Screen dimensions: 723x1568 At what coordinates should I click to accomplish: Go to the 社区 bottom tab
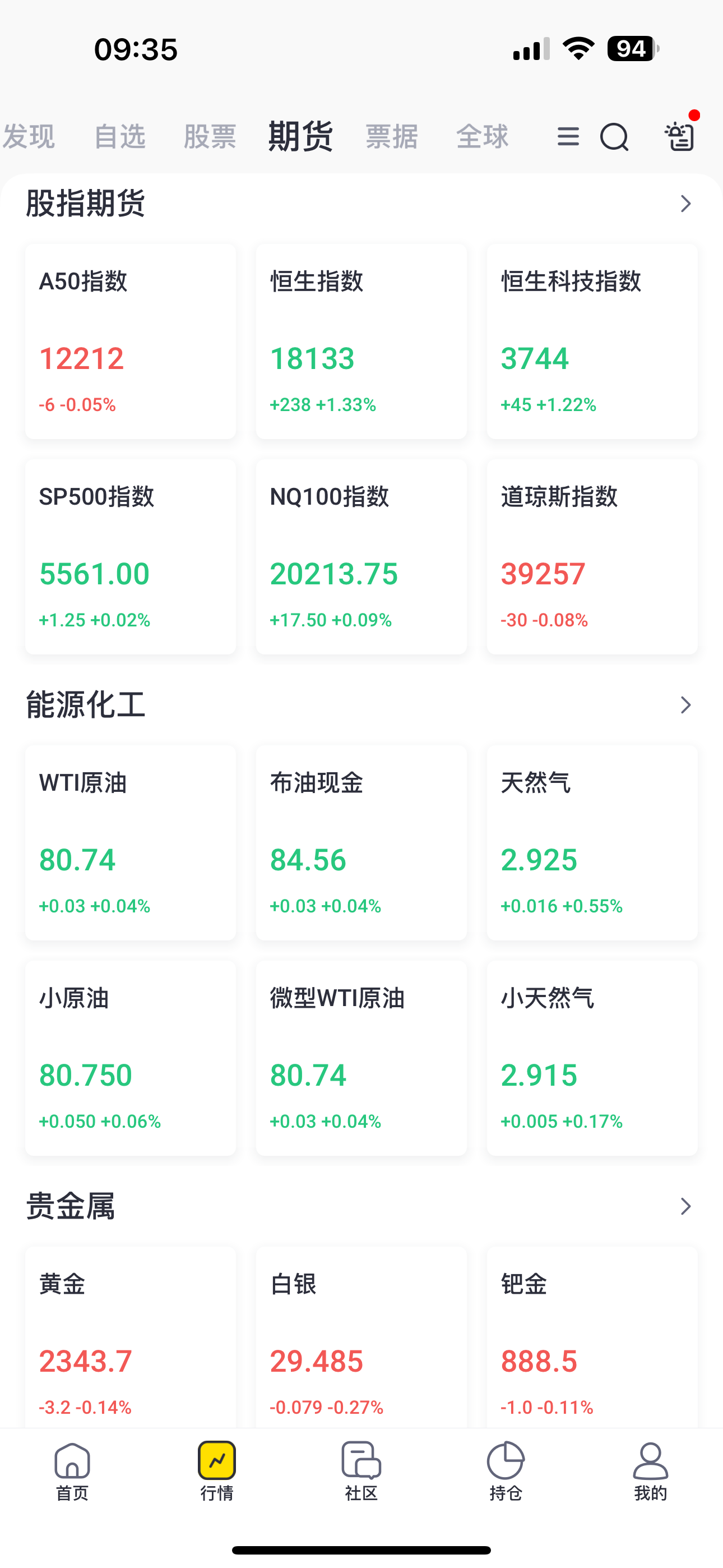pos(361,1472)
